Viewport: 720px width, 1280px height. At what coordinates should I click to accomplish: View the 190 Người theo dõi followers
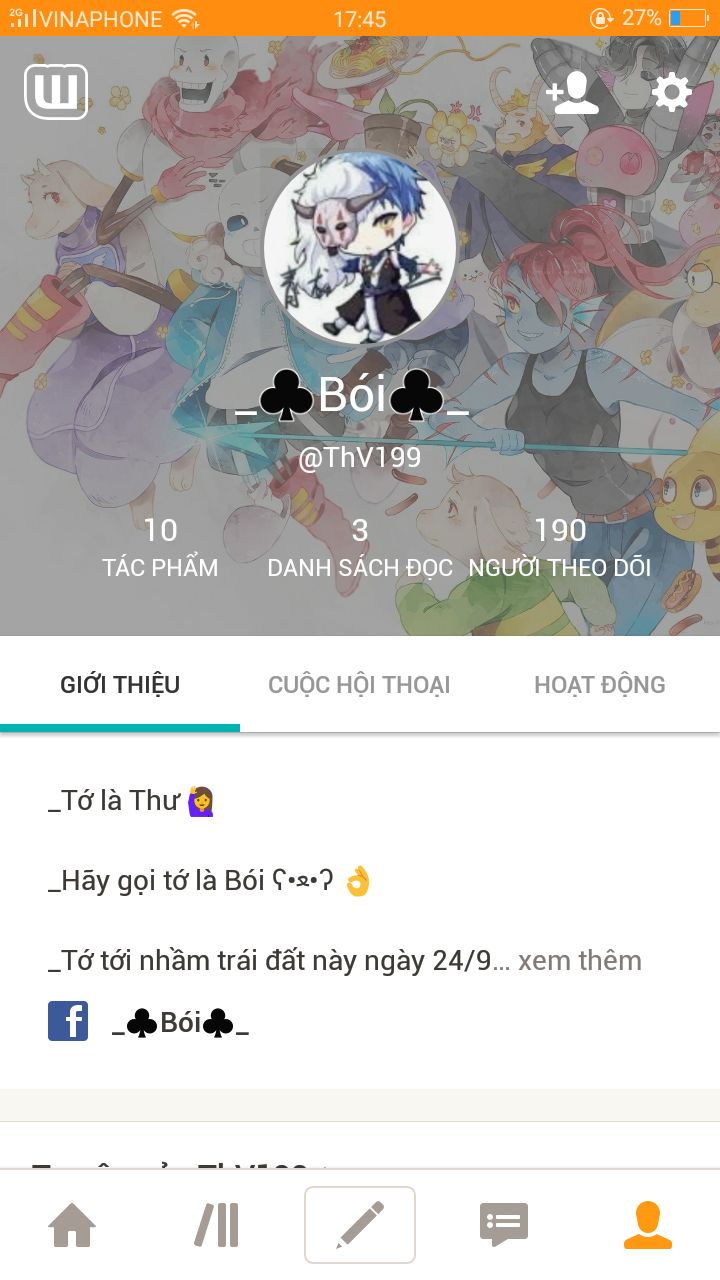tap(560, 548)
